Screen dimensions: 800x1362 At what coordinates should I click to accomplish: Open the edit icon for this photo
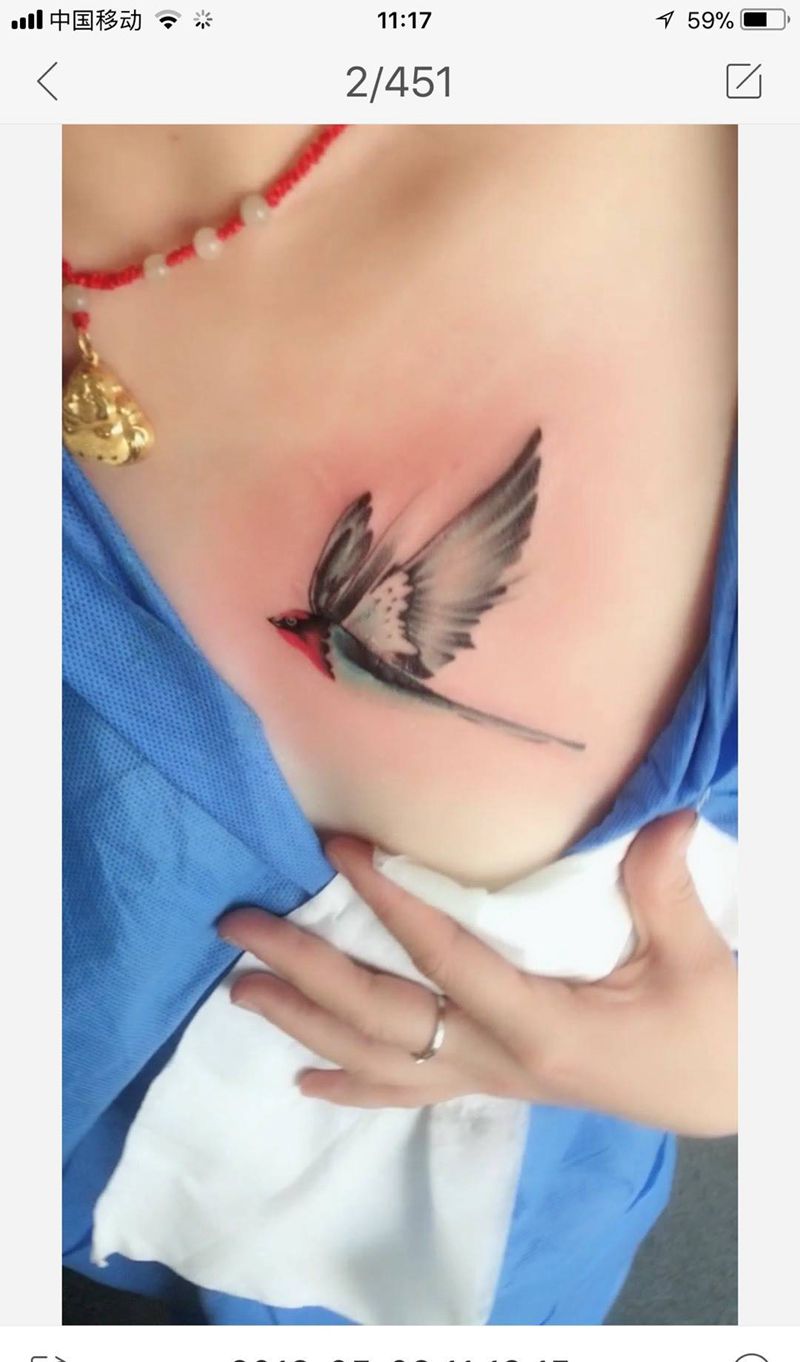744,81
